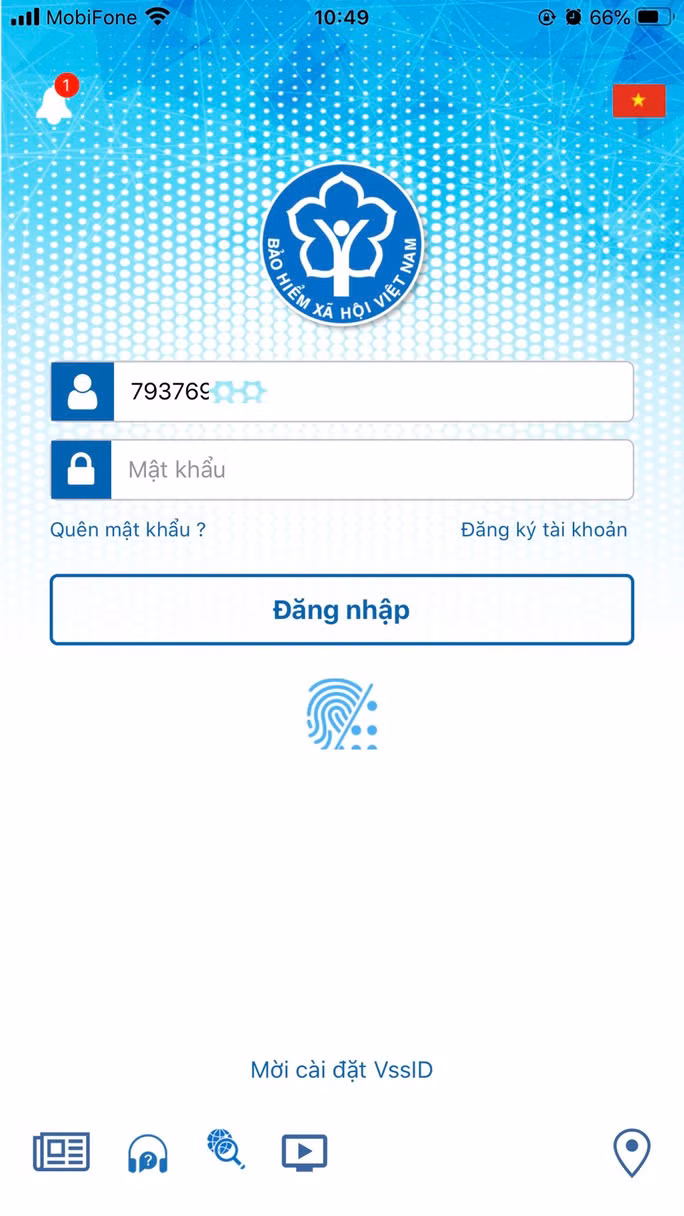Open the notifications bell
The image size is (684, 1216).
[x=53, y=104]
